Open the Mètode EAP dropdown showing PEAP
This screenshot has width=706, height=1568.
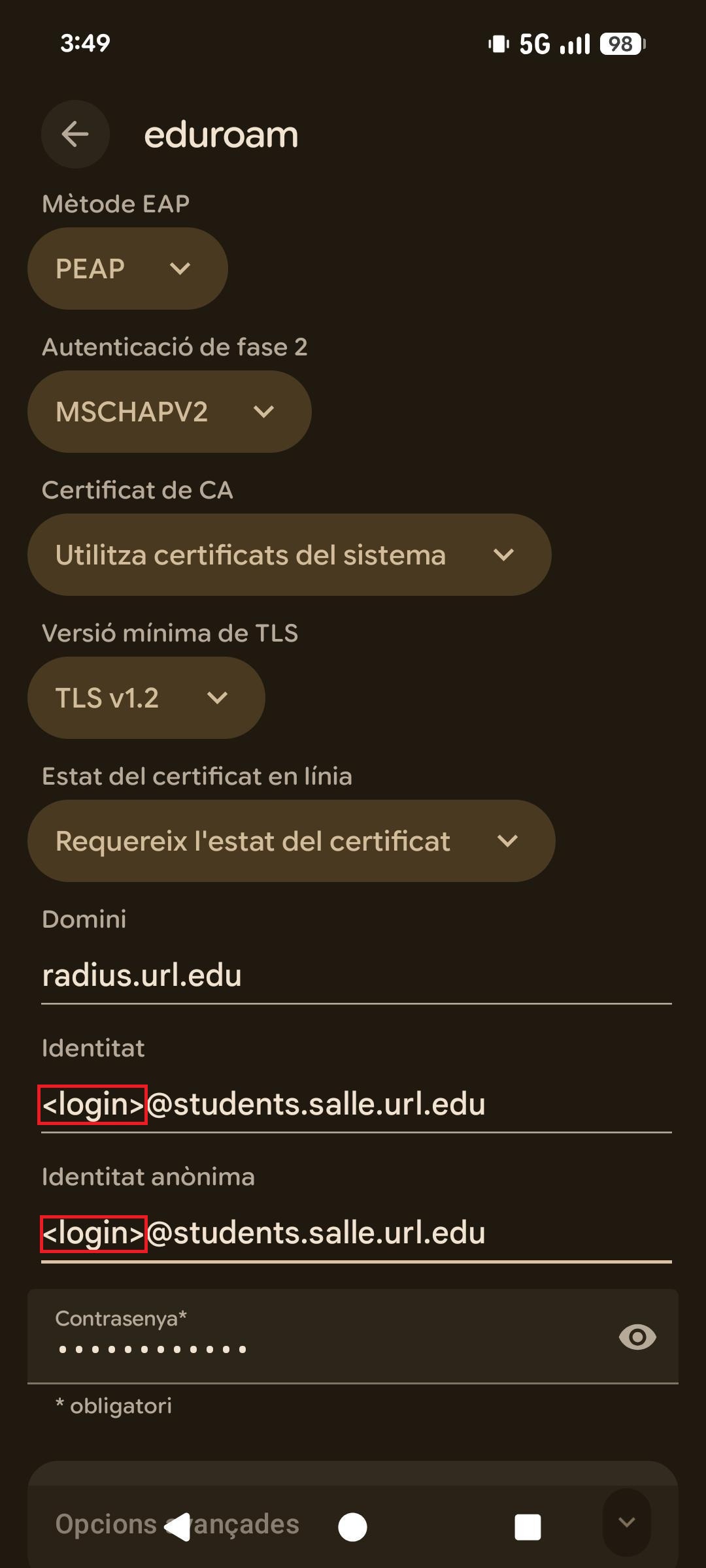pyautogui.click(x=127, y=269)
